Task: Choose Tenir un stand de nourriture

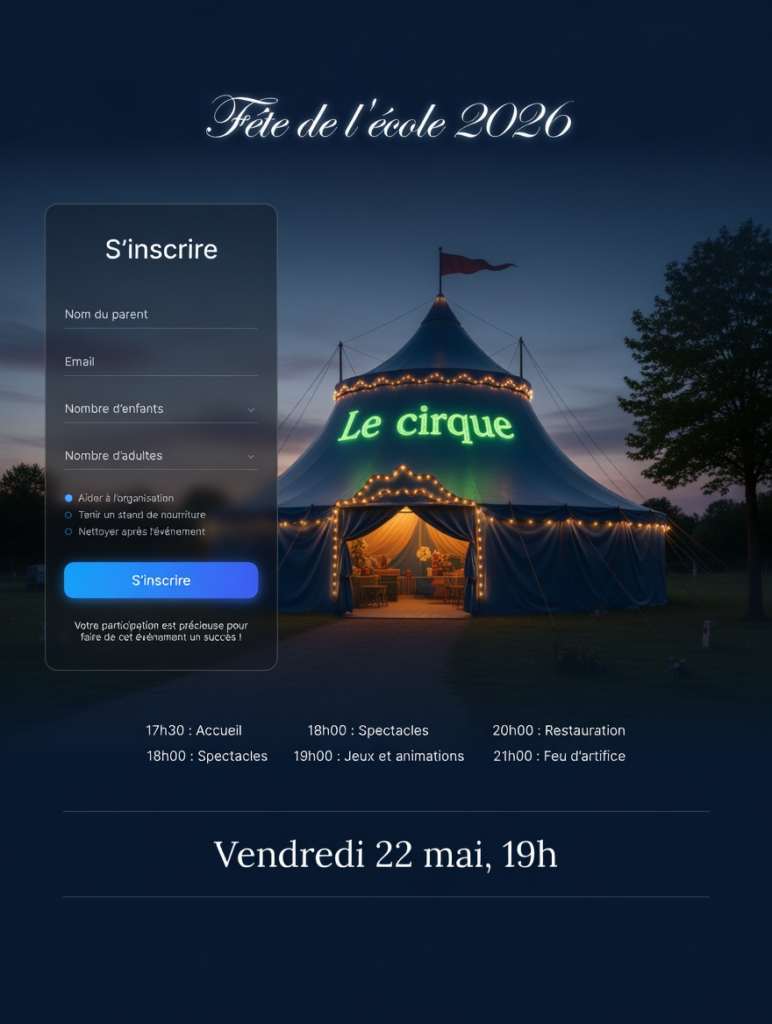Action: (69, 515)
